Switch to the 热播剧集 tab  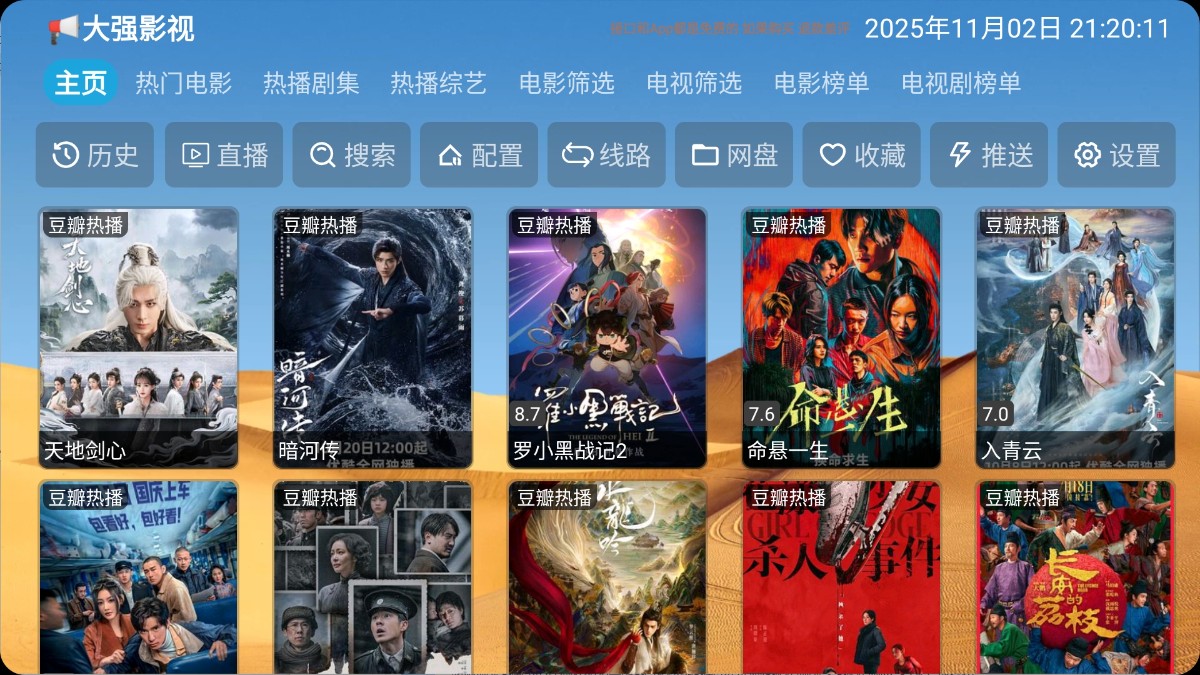click(x=311, y=83)
